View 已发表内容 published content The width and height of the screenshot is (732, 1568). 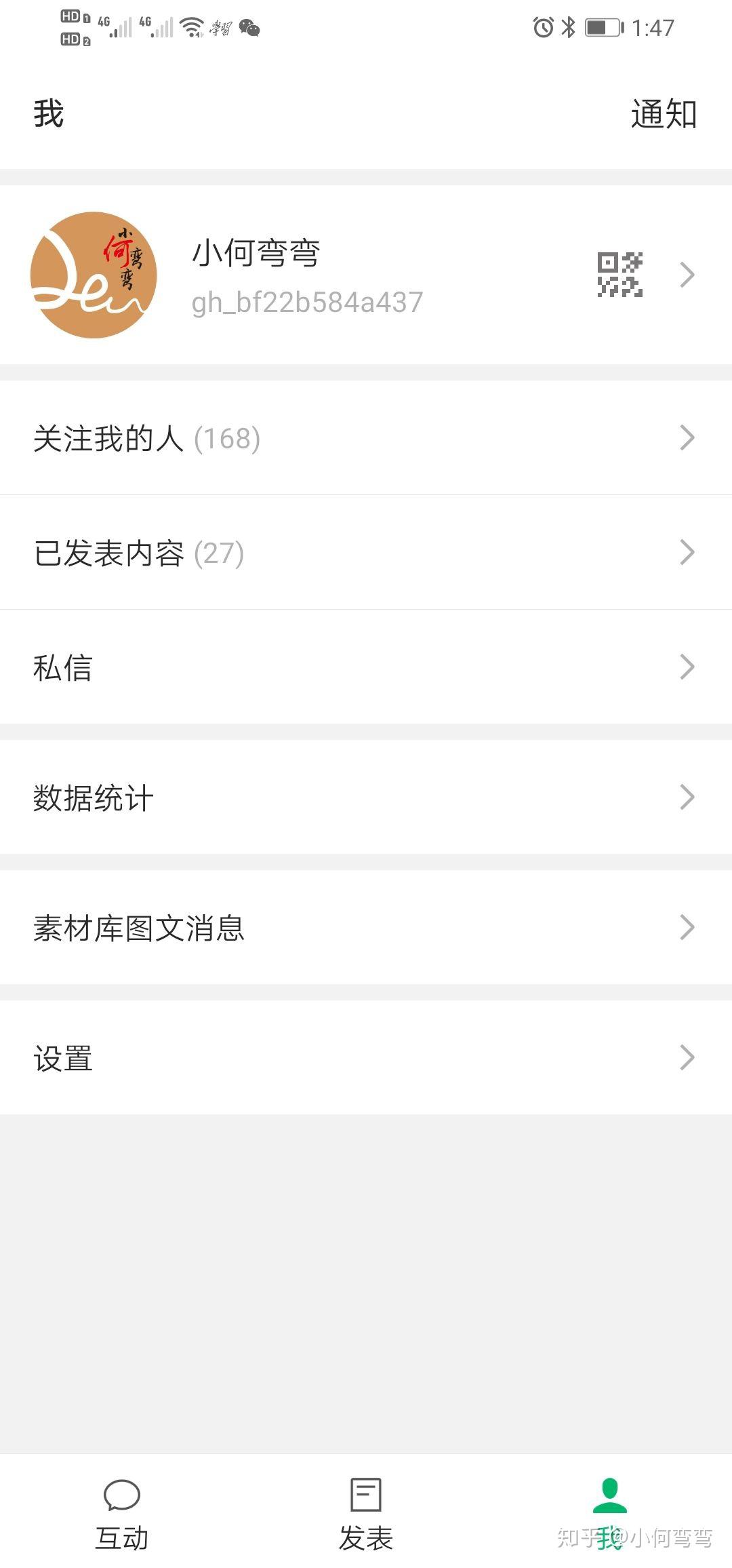click(x=366, y=553)
